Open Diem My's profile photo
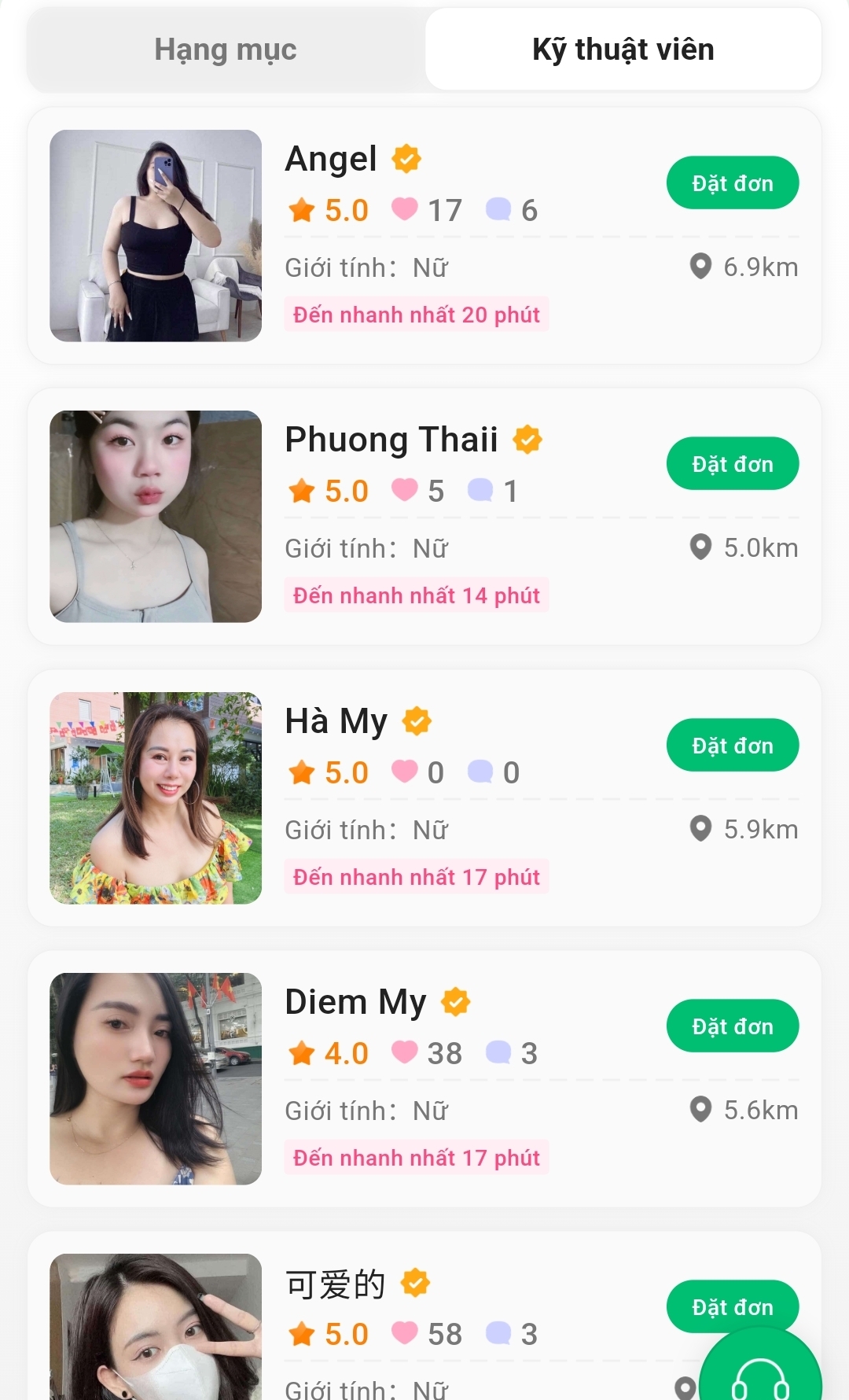The image size is (849, 1400). [x=156, y=1079]
